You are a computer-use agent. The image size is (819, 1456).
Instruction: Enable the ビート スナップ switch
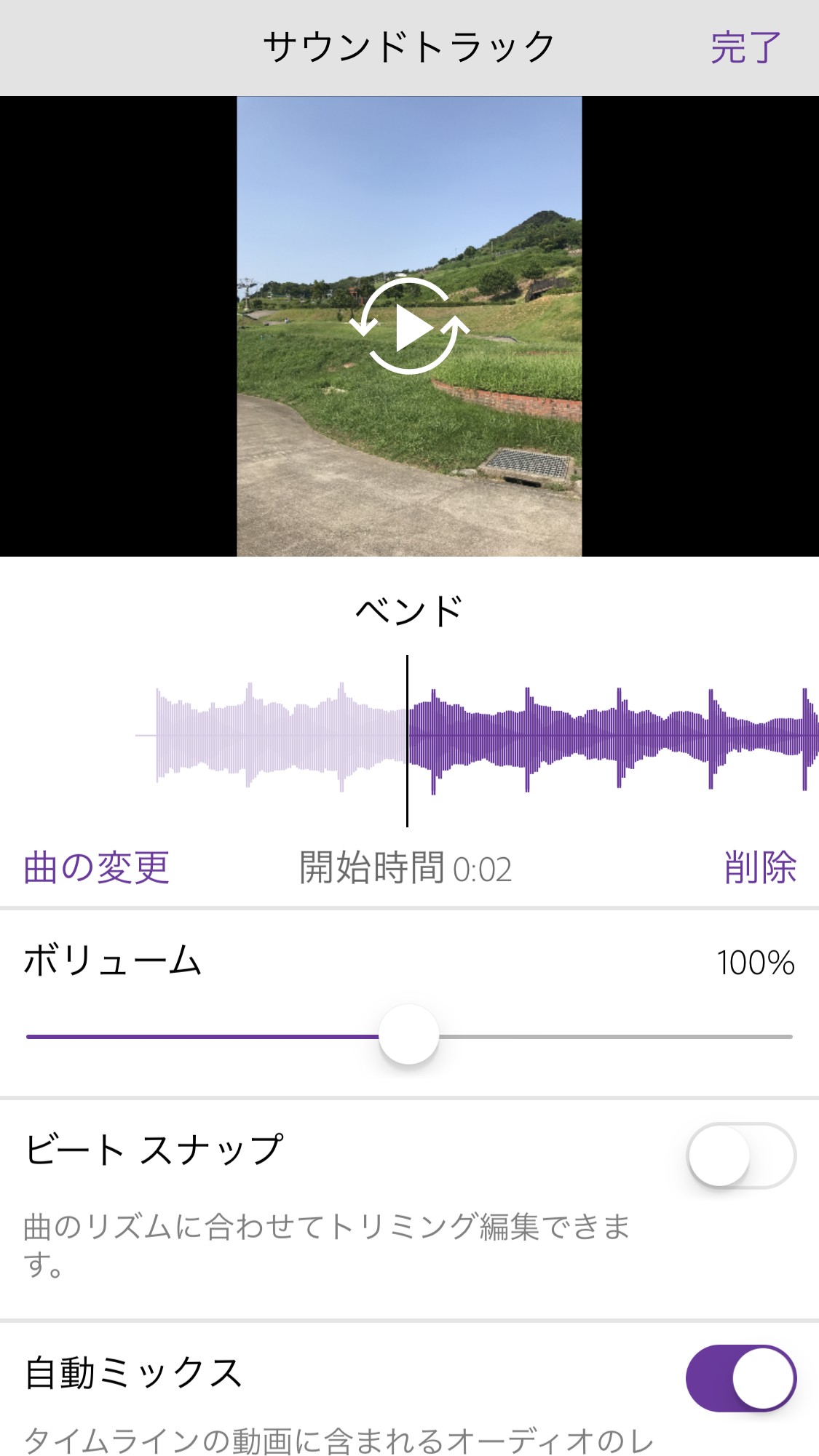pyautogui.click(x=741, y=1155)
